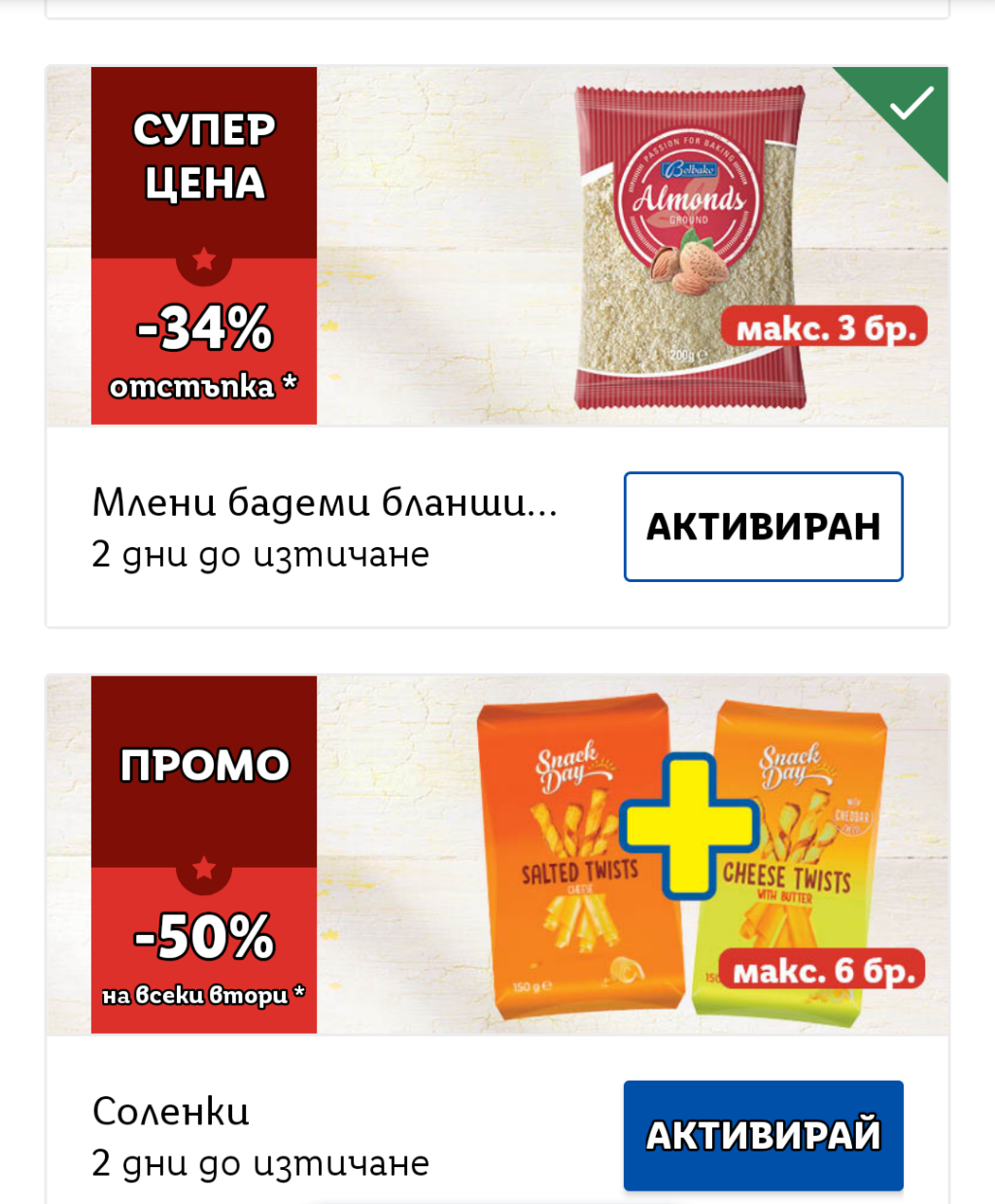This screenshot has width=995, height=1204.
Task: Open the almonds -34% coupon card
Action: click(496, 246)
